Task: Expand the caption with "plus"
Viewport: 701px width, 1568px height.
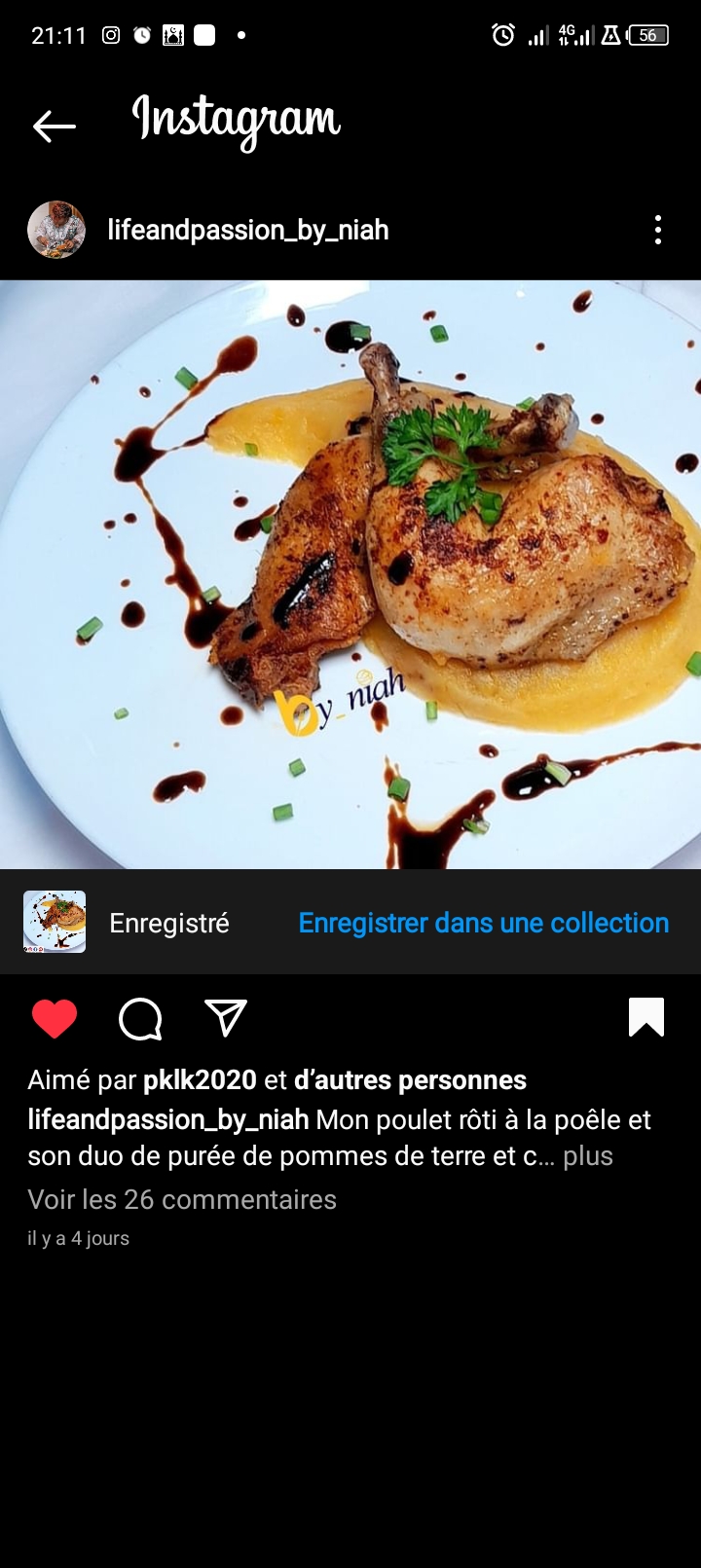Action: (588, 1156)
